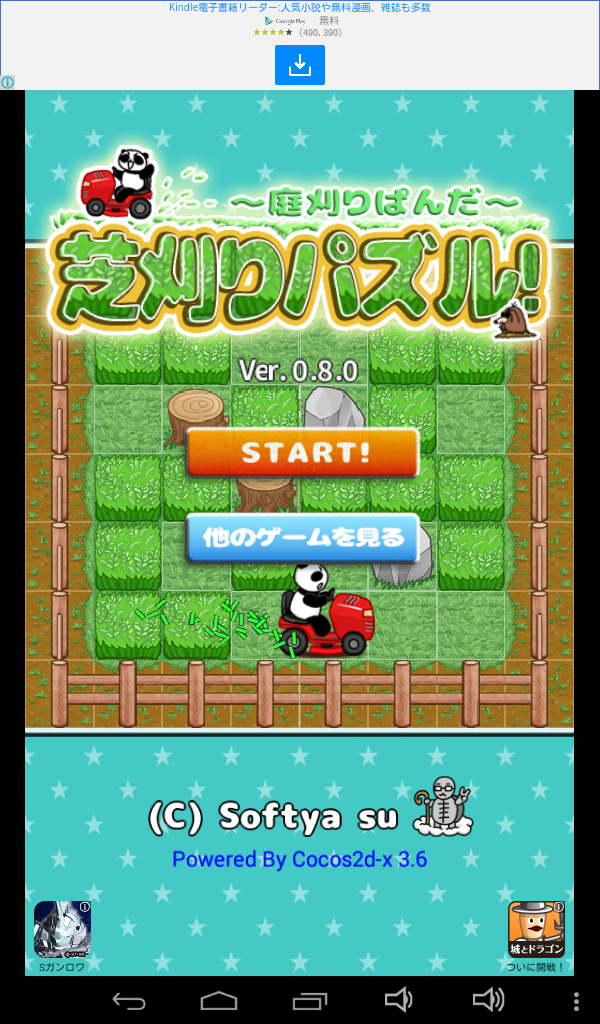Open the recent apps view
Screen dimensions: 600x1024
[x=310, y=1000]
